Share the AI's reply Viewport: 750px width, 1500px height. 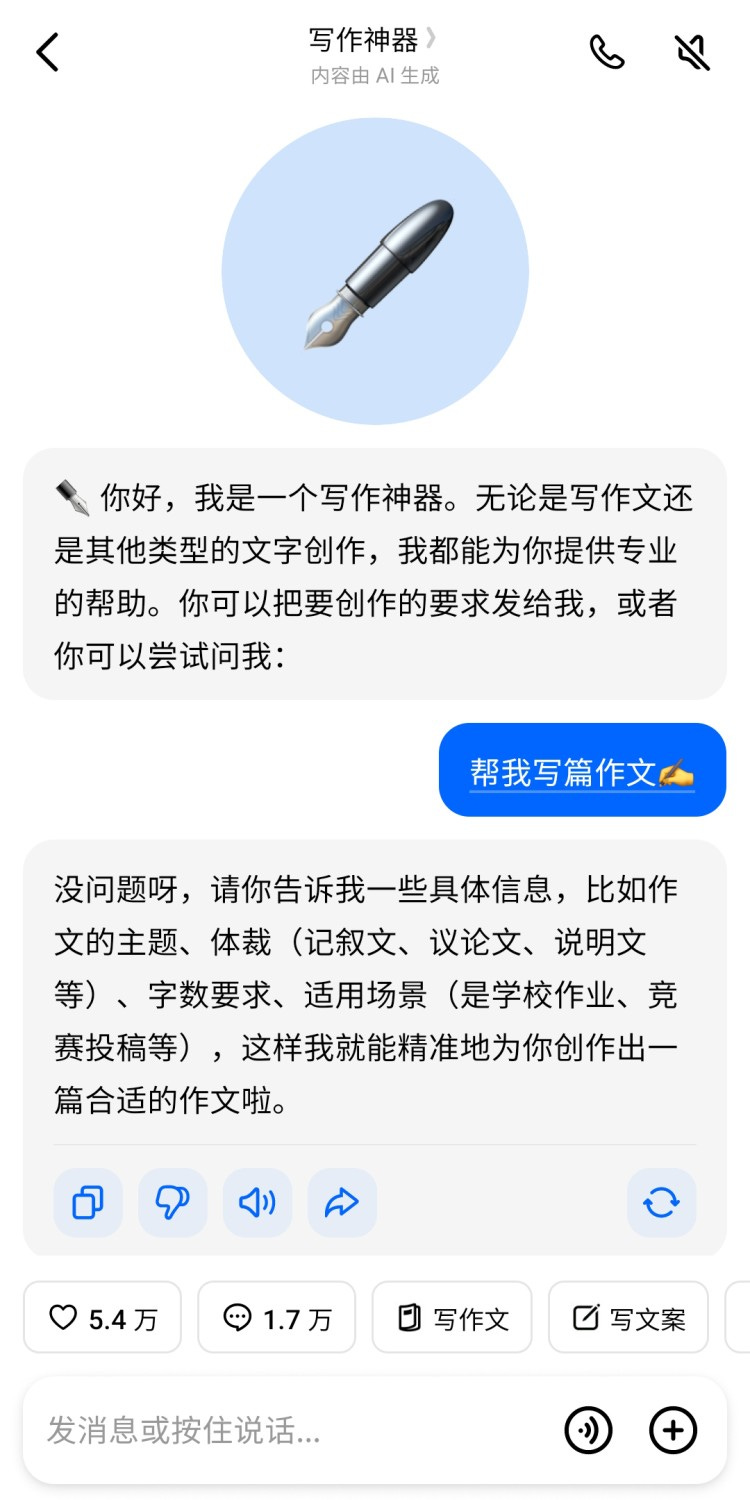click(x=342, y=1203)
